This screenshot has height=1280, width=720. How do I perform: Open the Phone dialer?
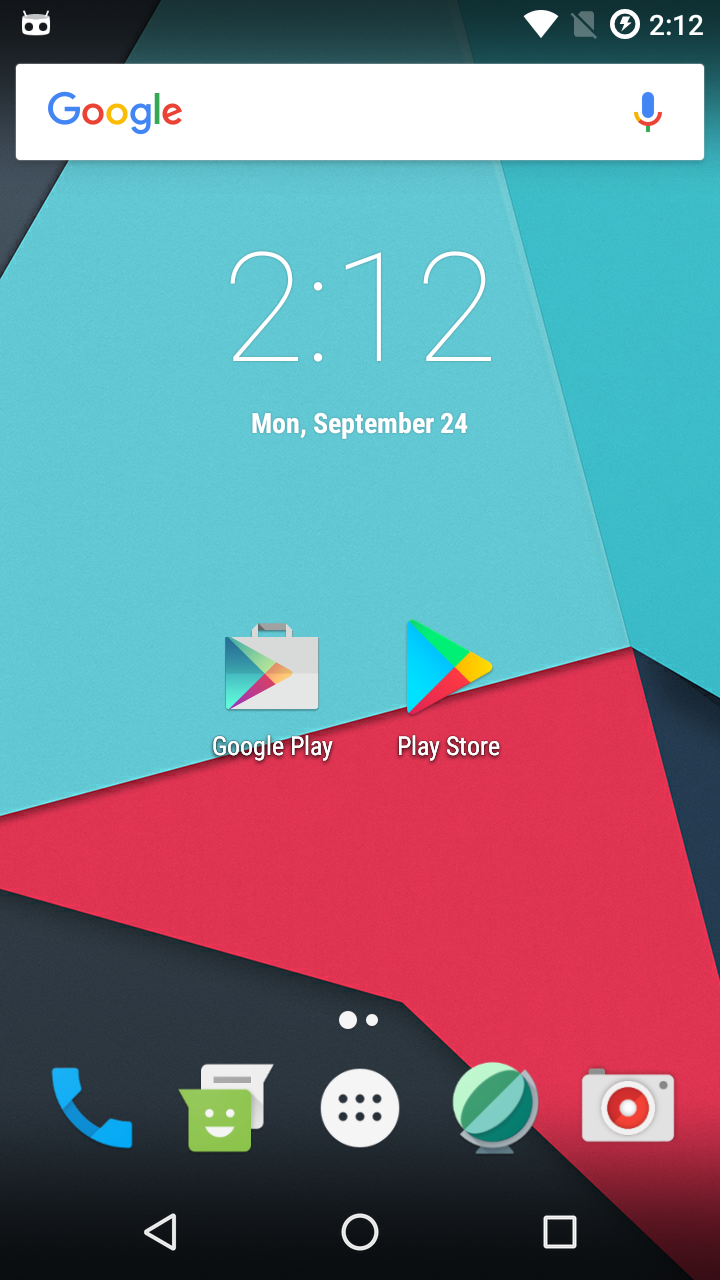(x=92, y=1108)
